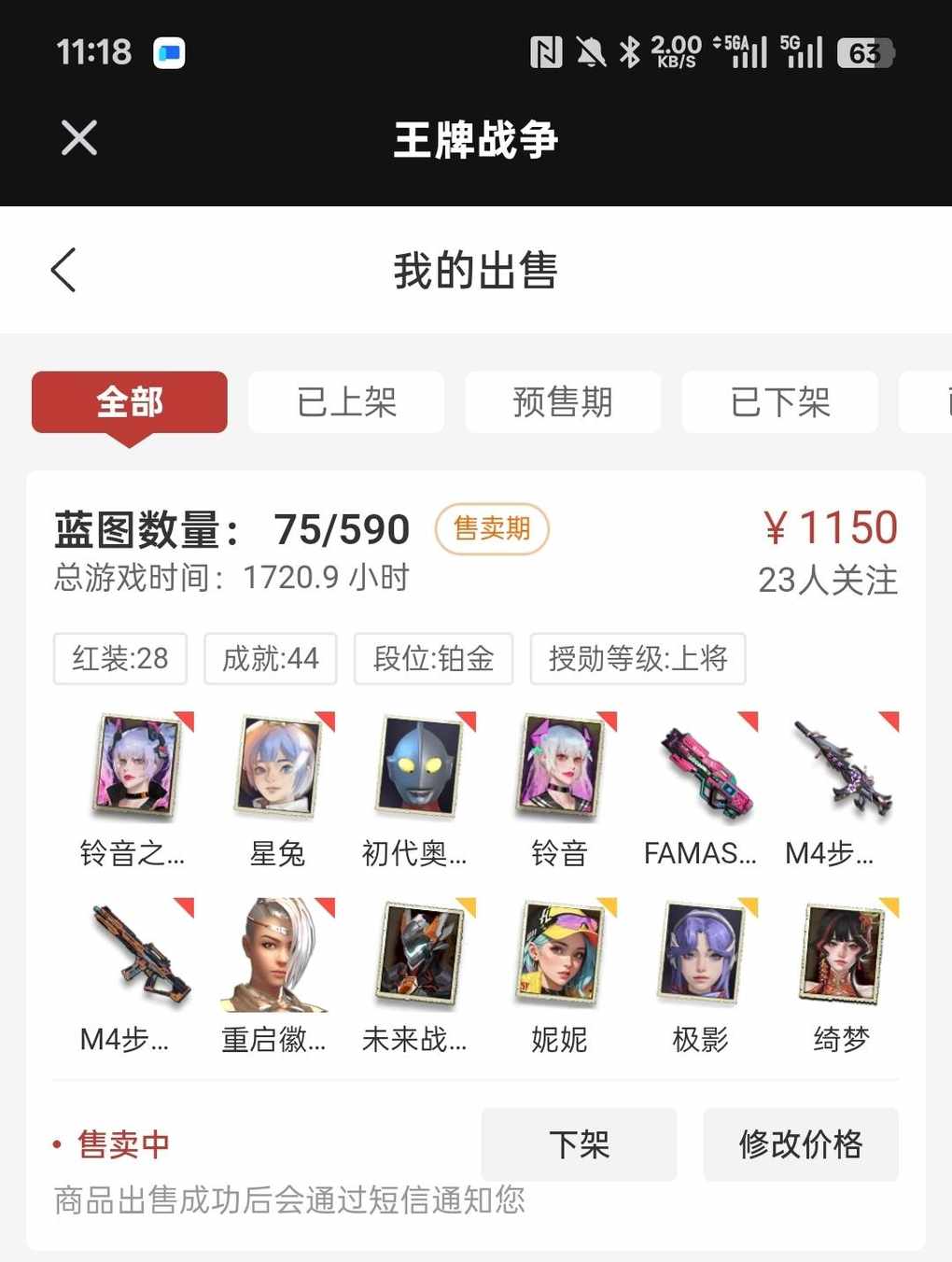Close the 王牌战争 webview page
Viewport: 952px width, 1262px height.
point(79,138)
